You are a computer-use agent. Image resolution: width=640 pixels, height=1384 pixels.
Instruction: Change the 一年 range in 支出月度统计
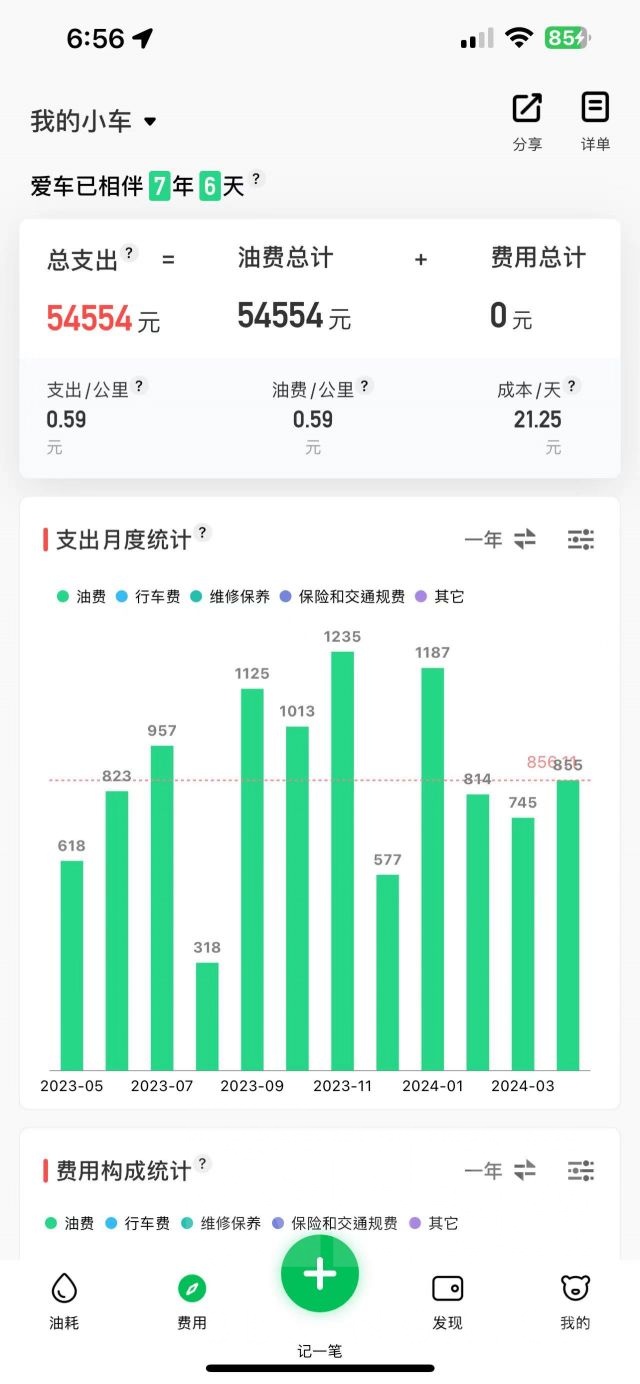[x=500, y=539]
